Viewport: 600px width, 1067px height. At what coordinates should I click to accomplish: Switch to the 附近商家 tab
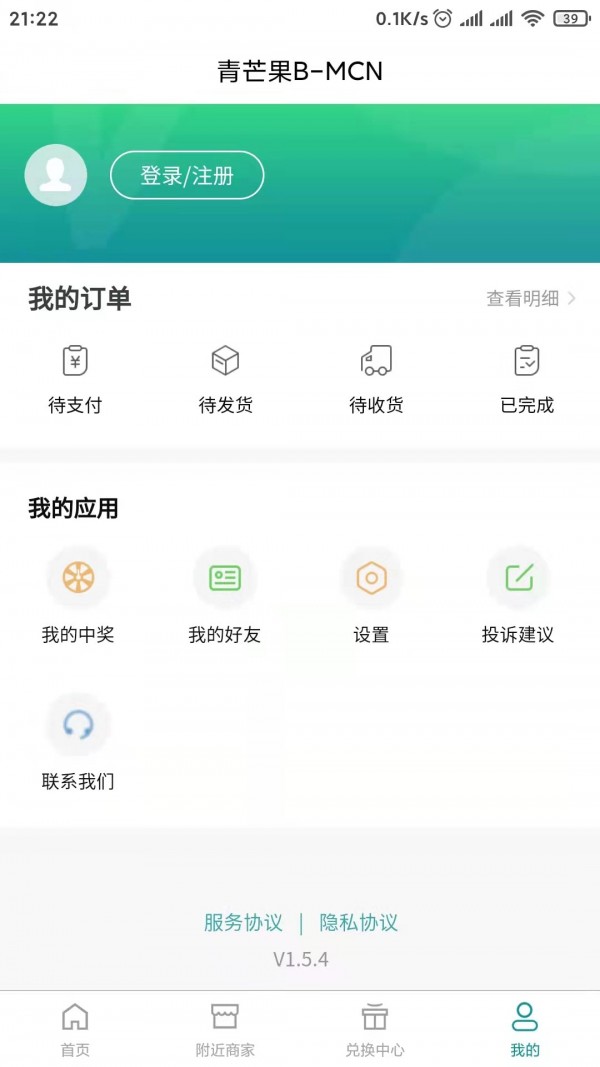tap(225, 1029)
